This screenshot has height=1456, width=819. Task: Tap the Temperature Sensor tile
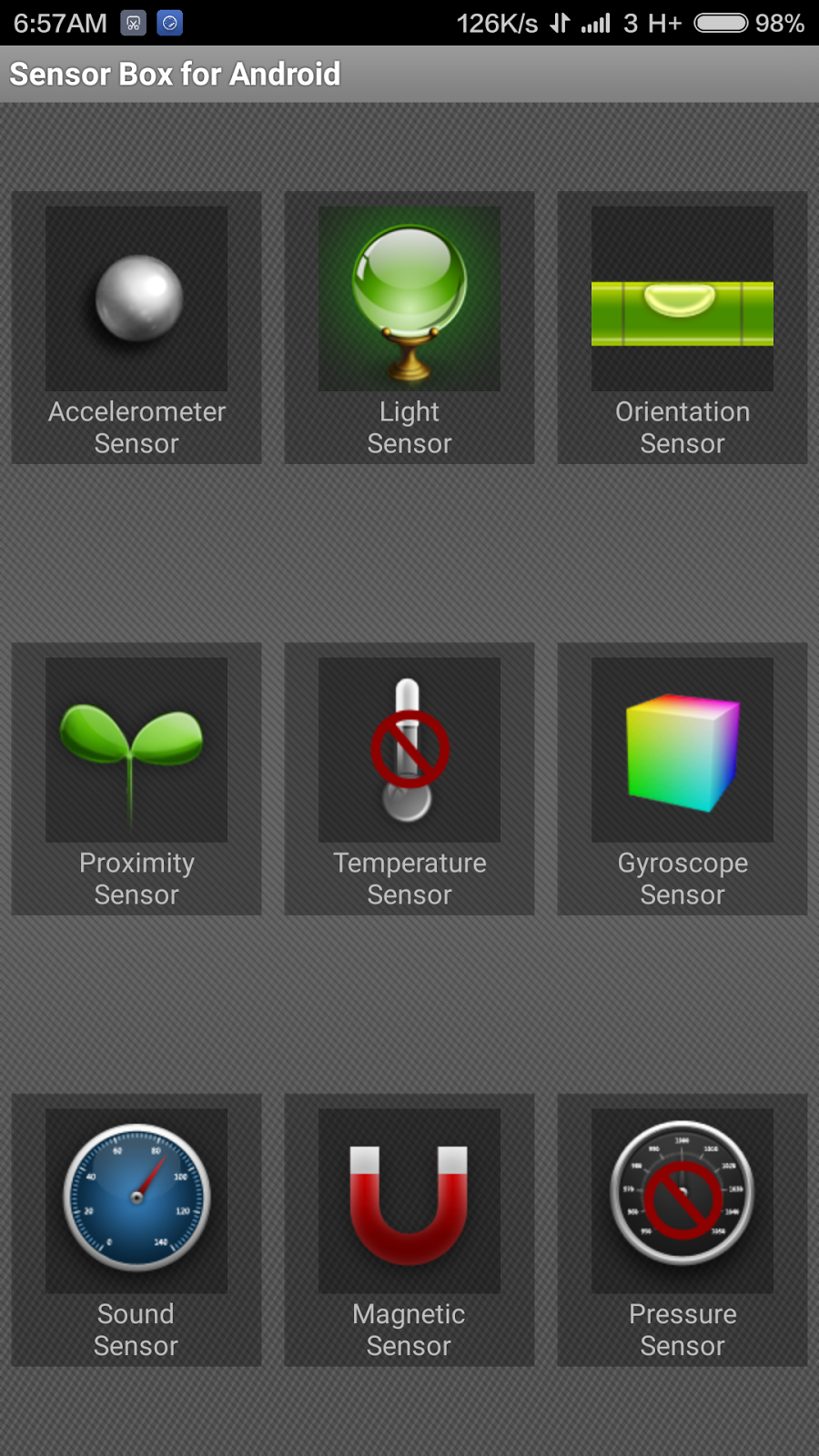409,779
